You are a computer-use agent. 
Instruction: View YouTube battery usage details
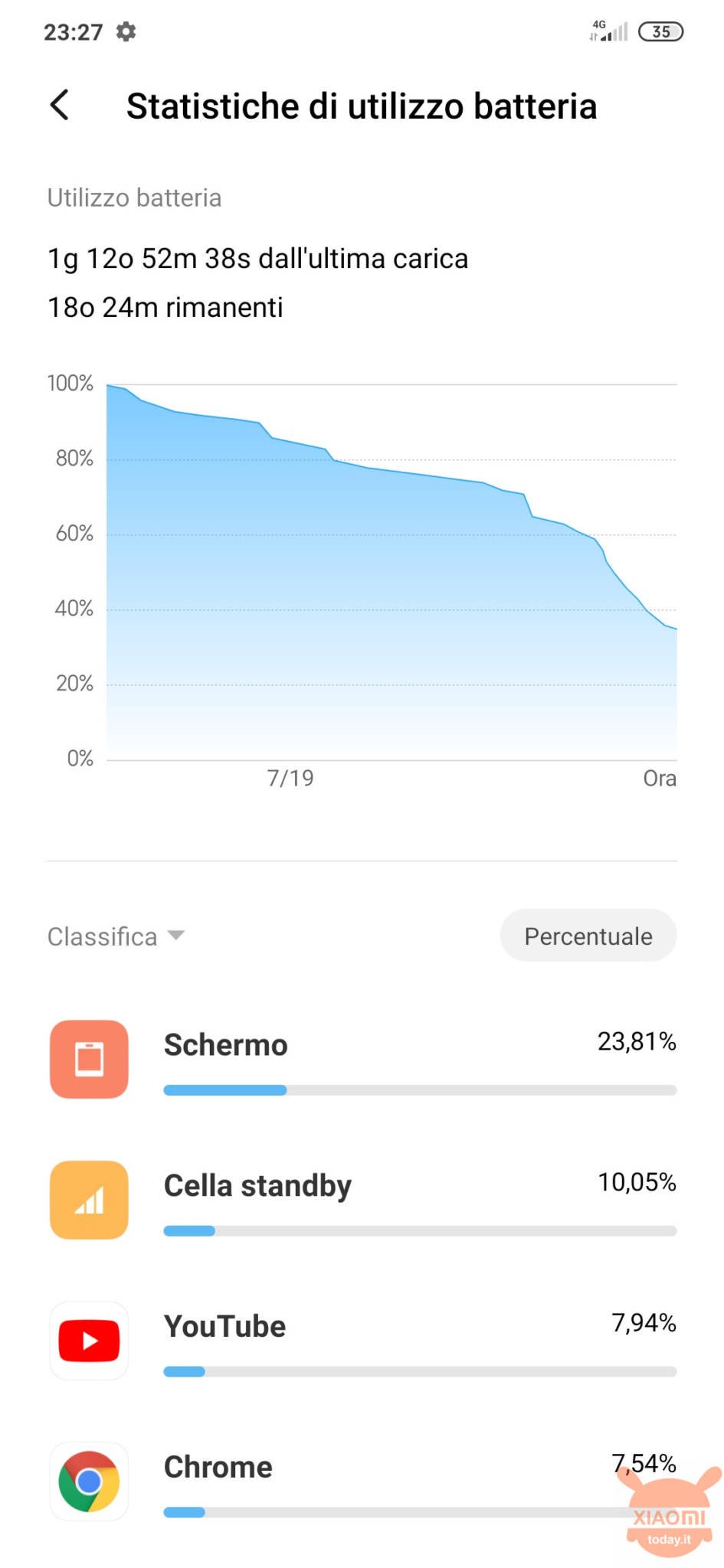(x=362, y=1341)
